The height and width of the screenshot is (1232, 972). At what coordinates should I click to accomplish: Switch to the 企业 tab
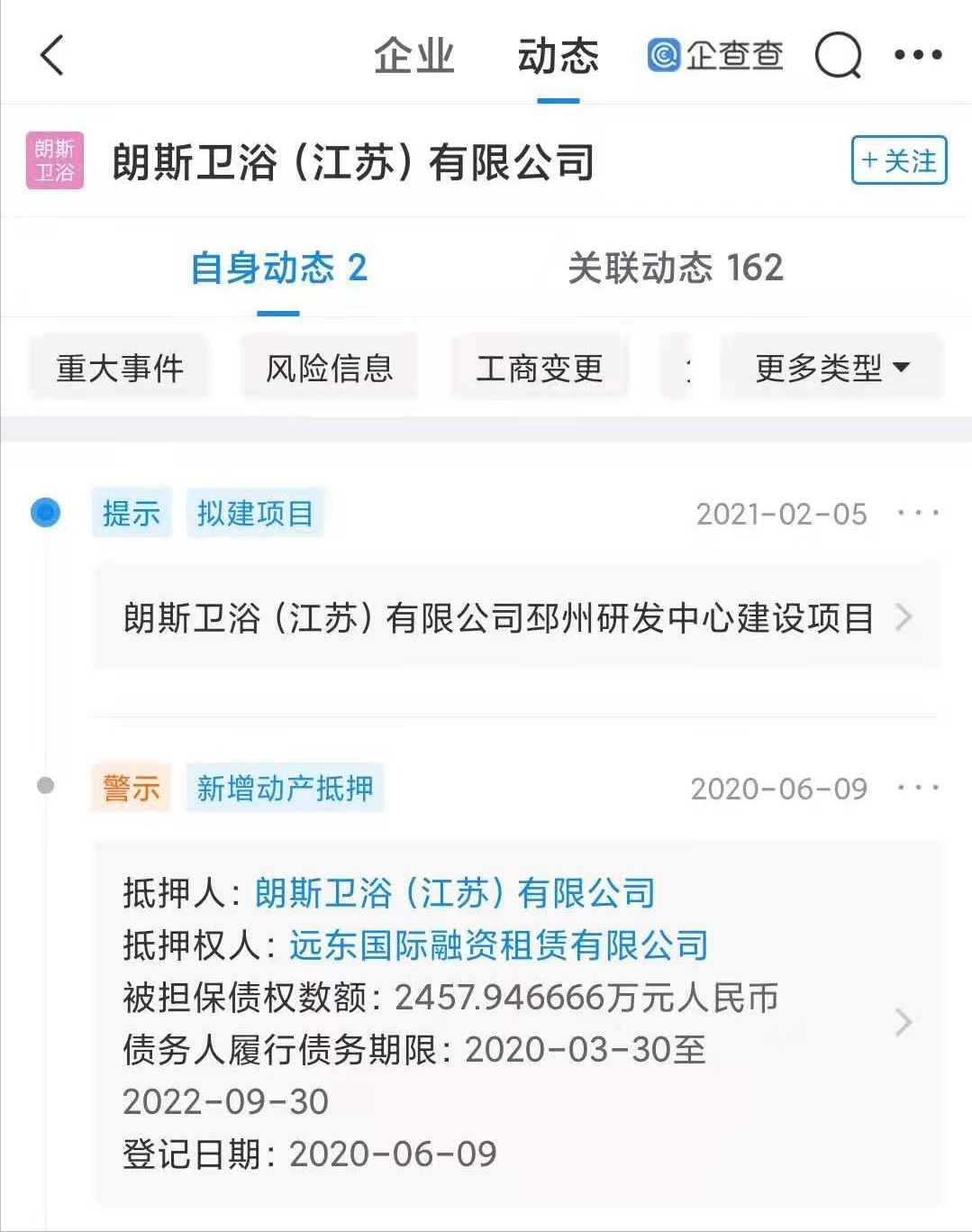(x=414, y=56)
